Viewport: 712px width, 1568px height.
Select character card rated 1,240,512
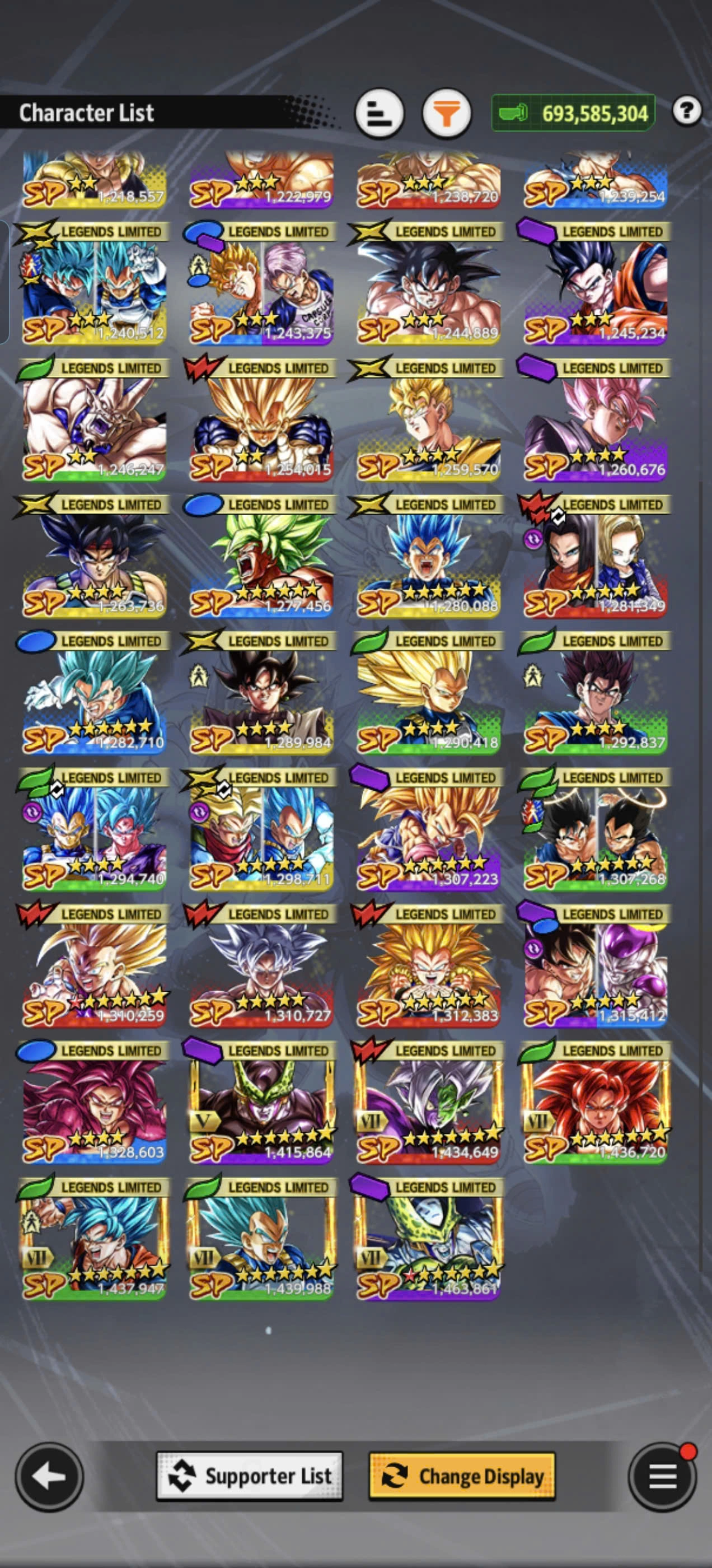coord(93,284)
